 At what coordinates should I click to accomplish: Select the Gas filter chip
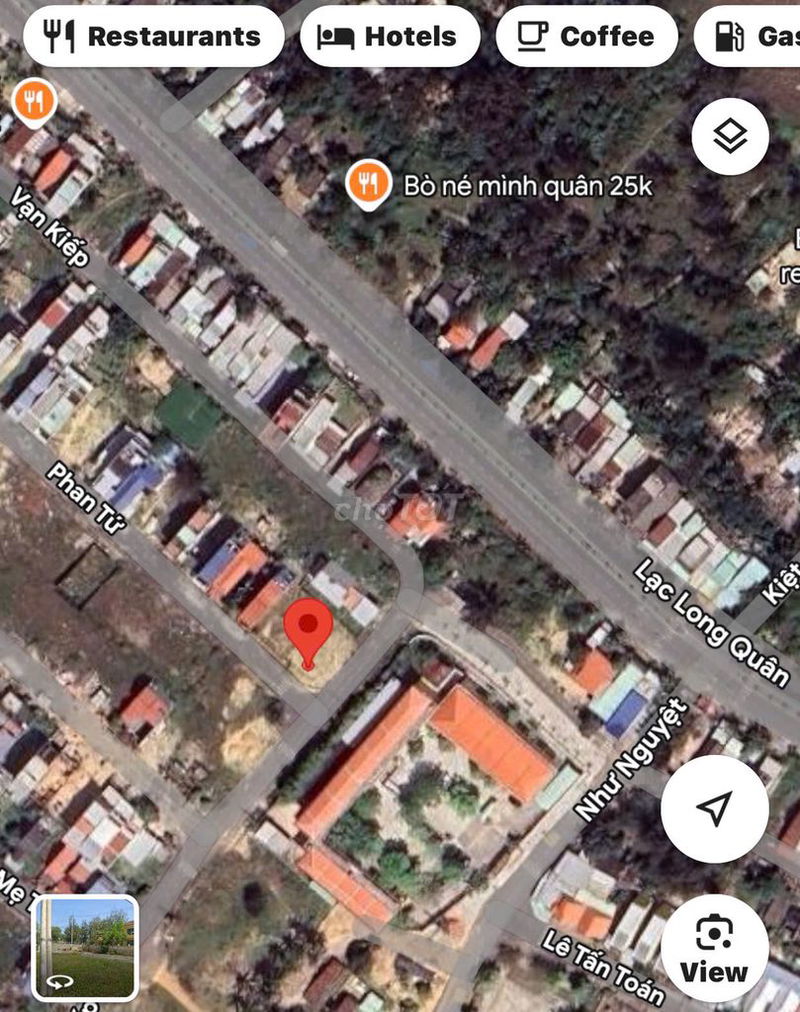[x=752, y=37]
